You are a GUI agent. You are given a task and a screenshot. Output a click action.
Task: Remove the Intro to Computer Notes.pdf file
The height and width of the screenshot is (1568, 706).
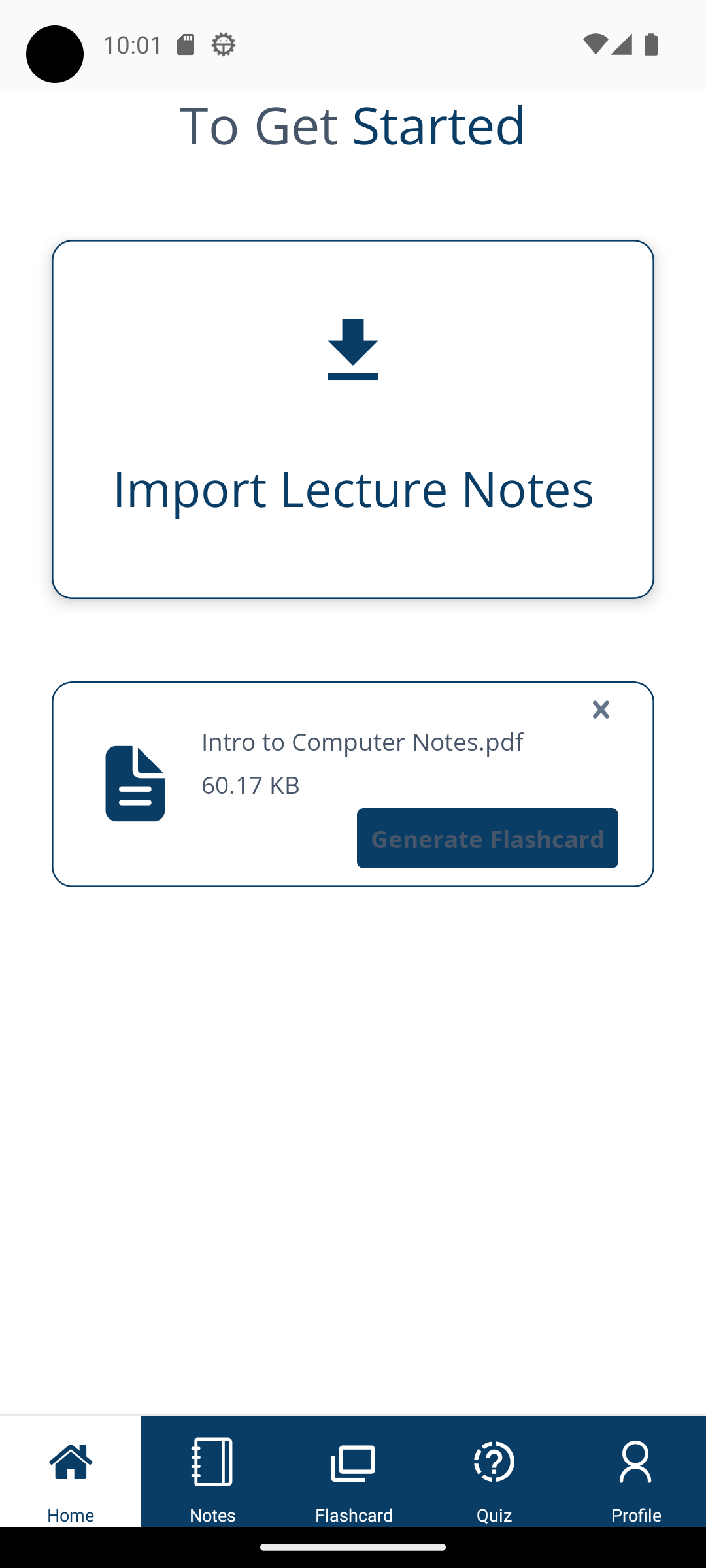click(x=601, y=710)
